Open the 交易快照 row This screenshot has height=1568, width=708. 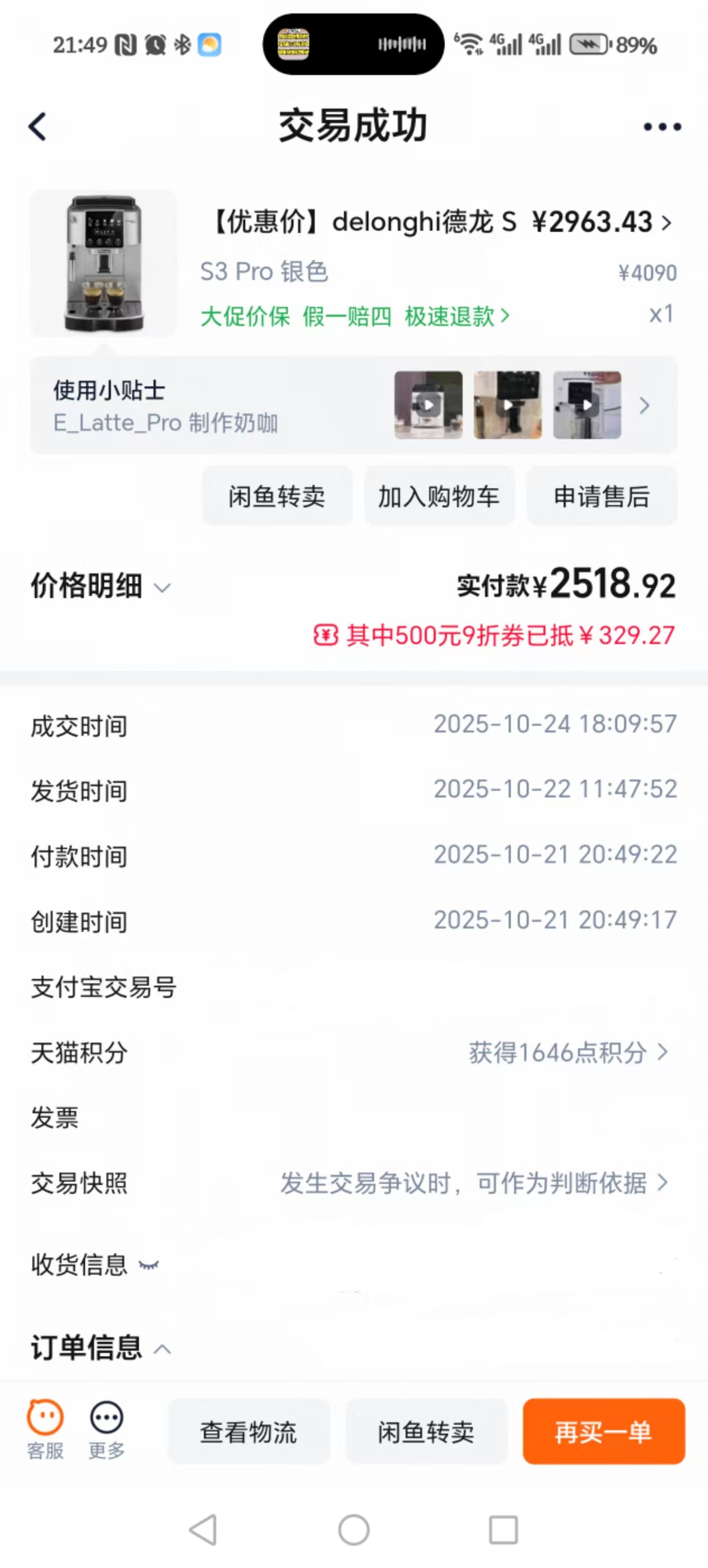coord(475,1183)
